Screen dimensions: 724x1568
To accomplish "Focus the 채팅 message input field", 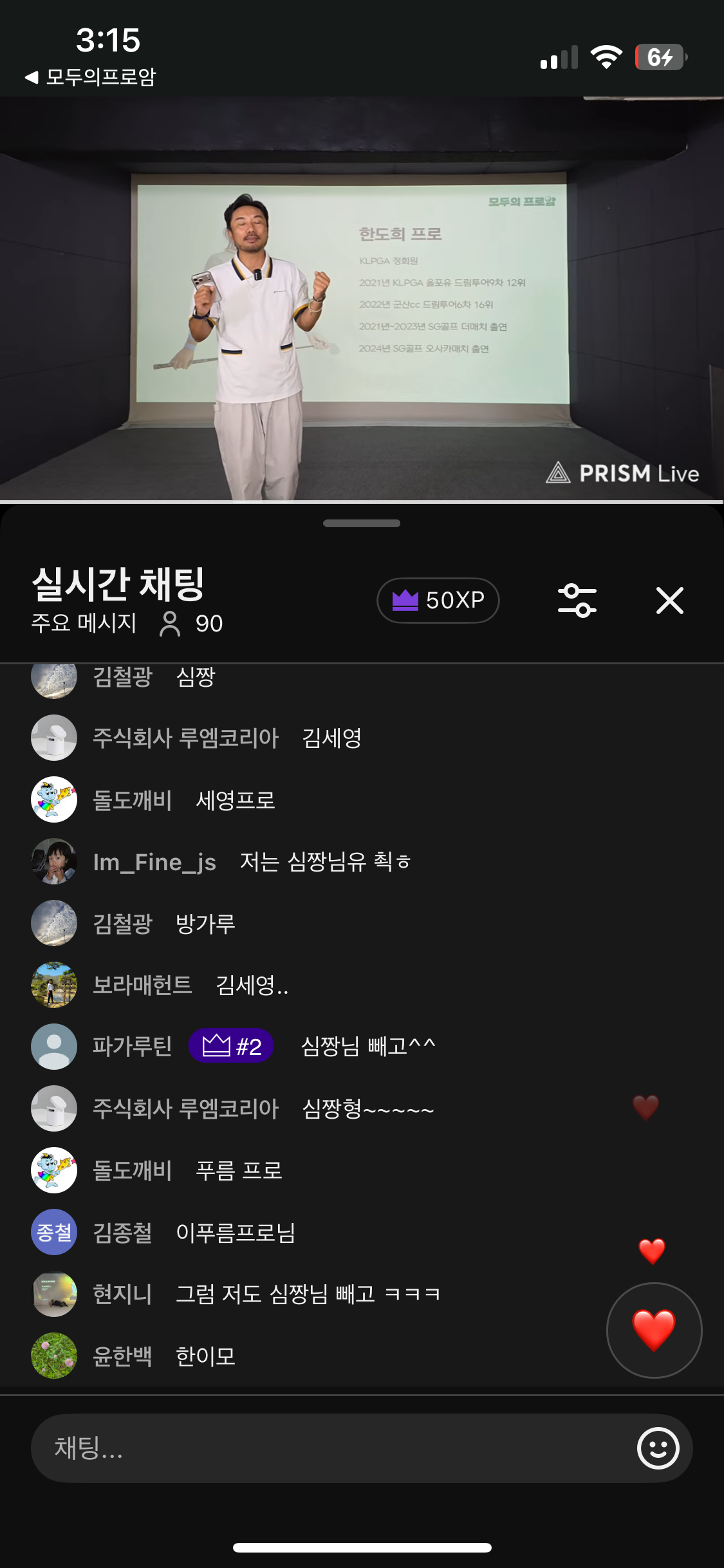I will [322, 1448].
